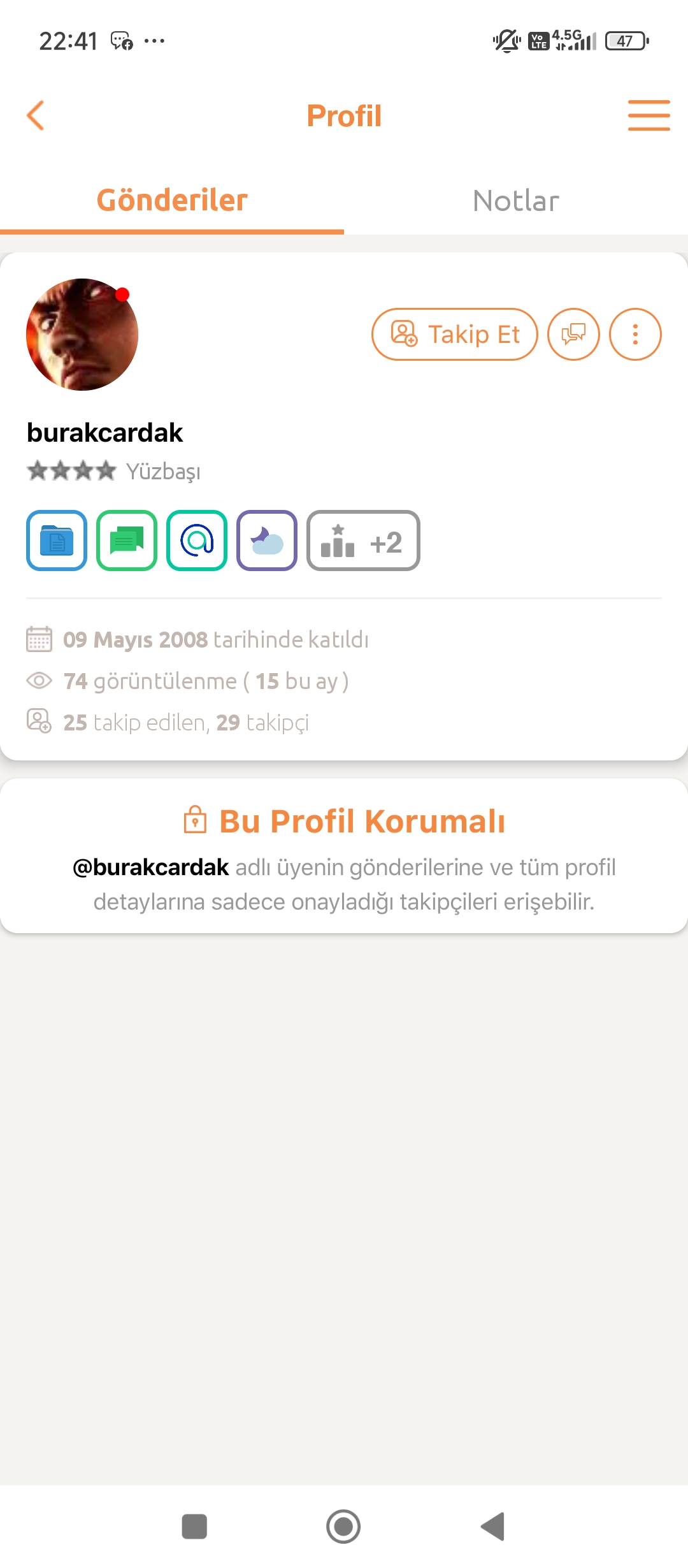Follow burakcardak with Takip Et
This screenshot has height=1568, width=688.
[455, 335]
